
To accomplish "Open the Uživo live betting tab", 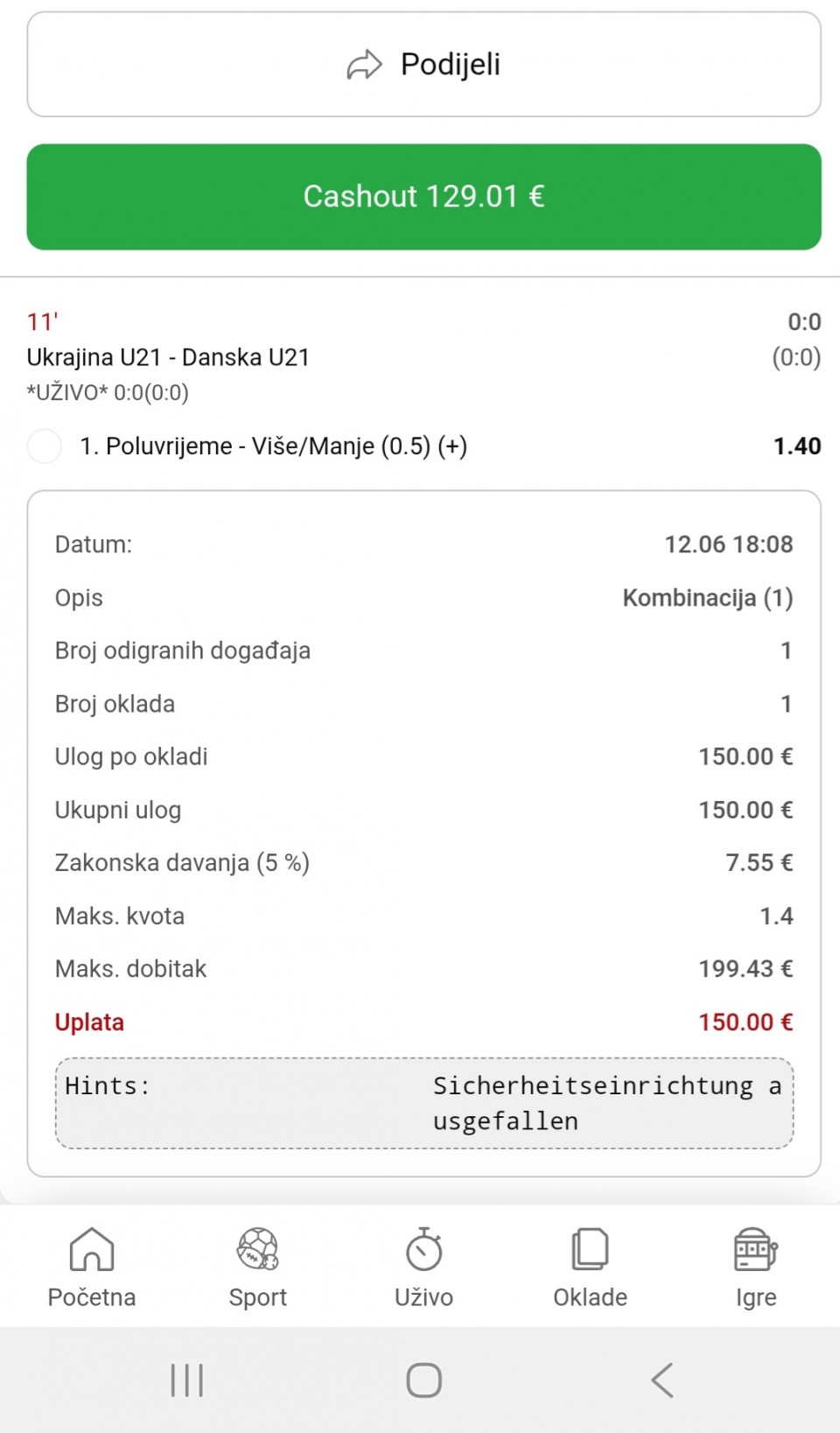I will pyautogui.click(x=424, y=1267).
